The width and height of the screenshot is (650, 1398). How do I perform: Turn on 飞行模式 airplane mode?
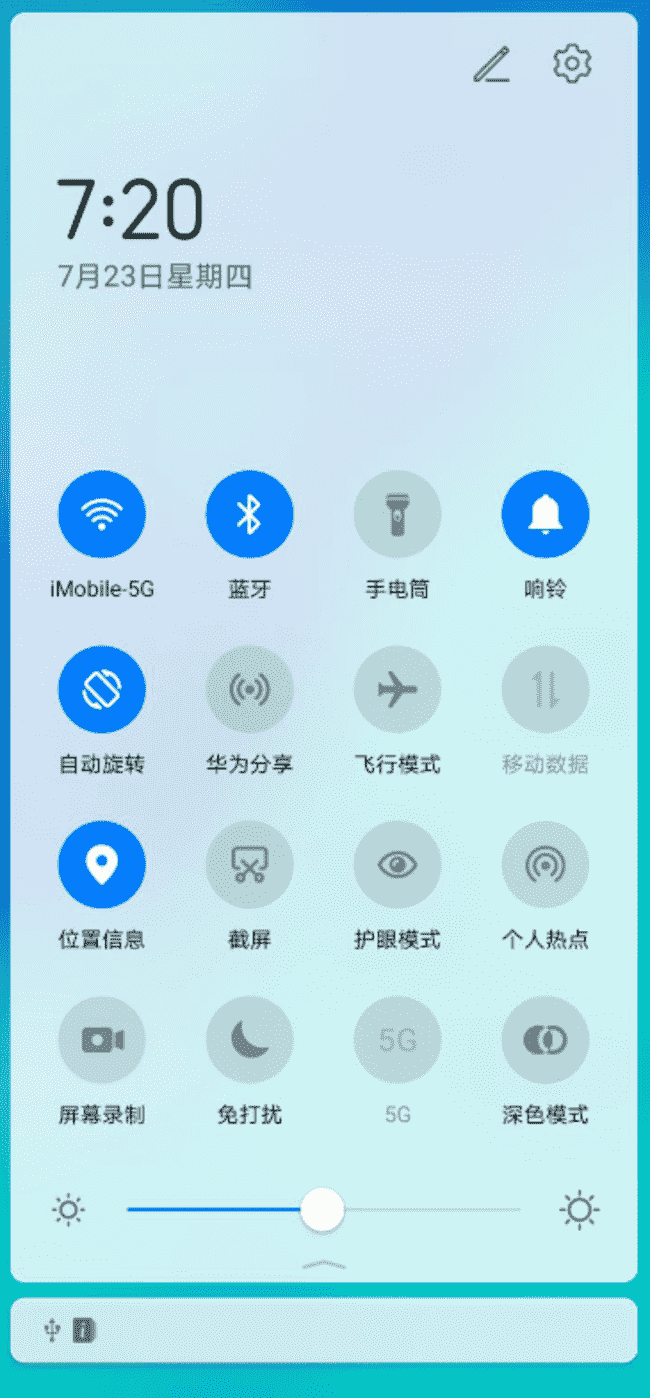pos(397,689)
